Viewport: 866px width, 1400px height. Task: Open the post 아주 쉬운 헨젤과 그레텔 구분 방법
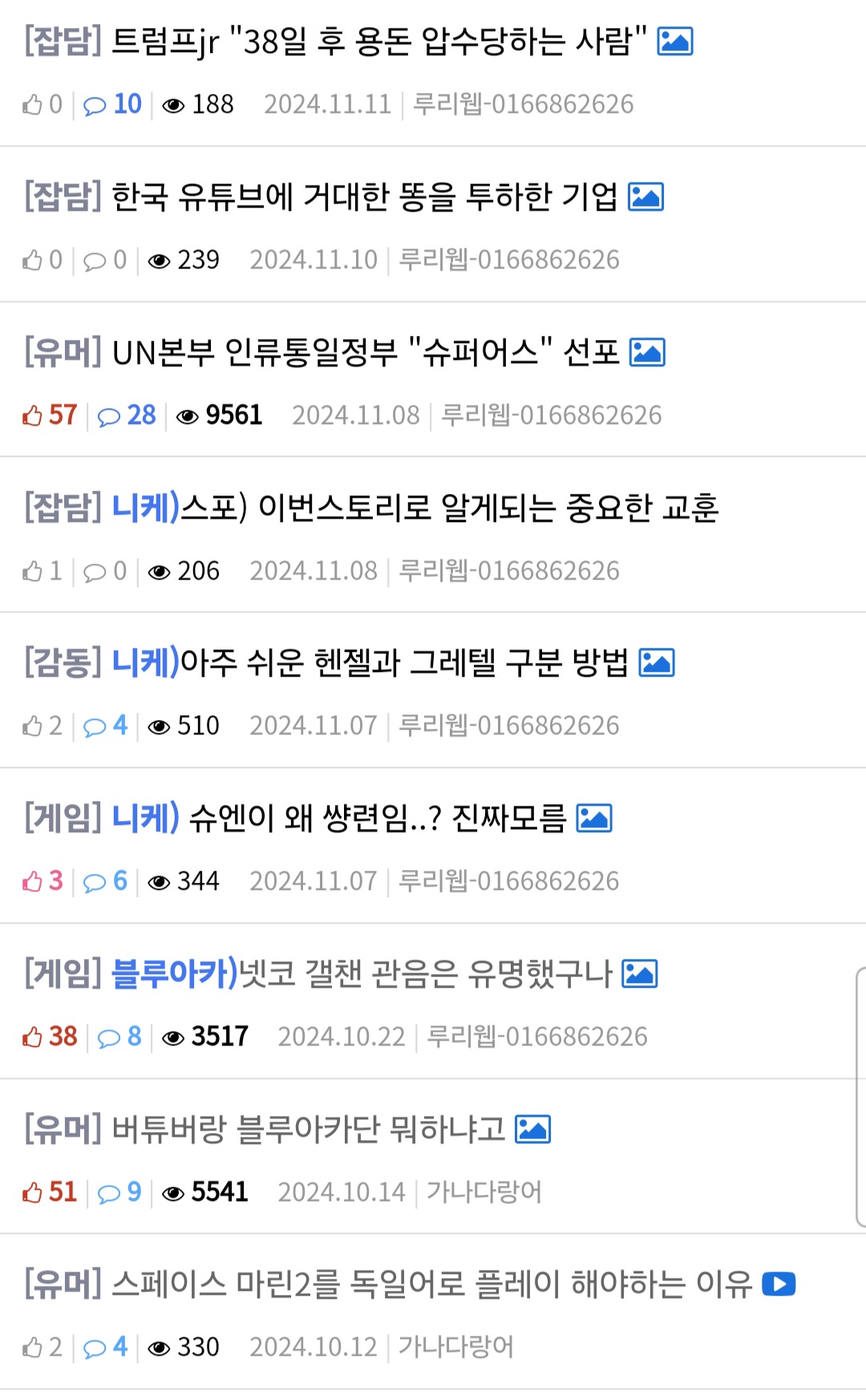[404, 663]
